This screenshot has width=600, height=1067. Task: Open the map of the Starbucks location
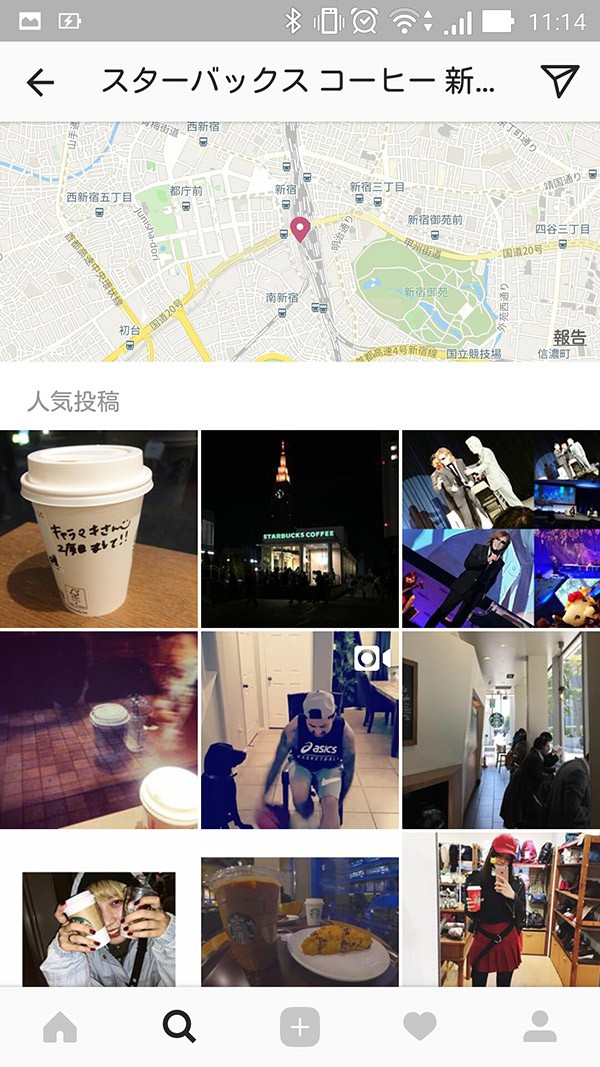pos(300,241)
